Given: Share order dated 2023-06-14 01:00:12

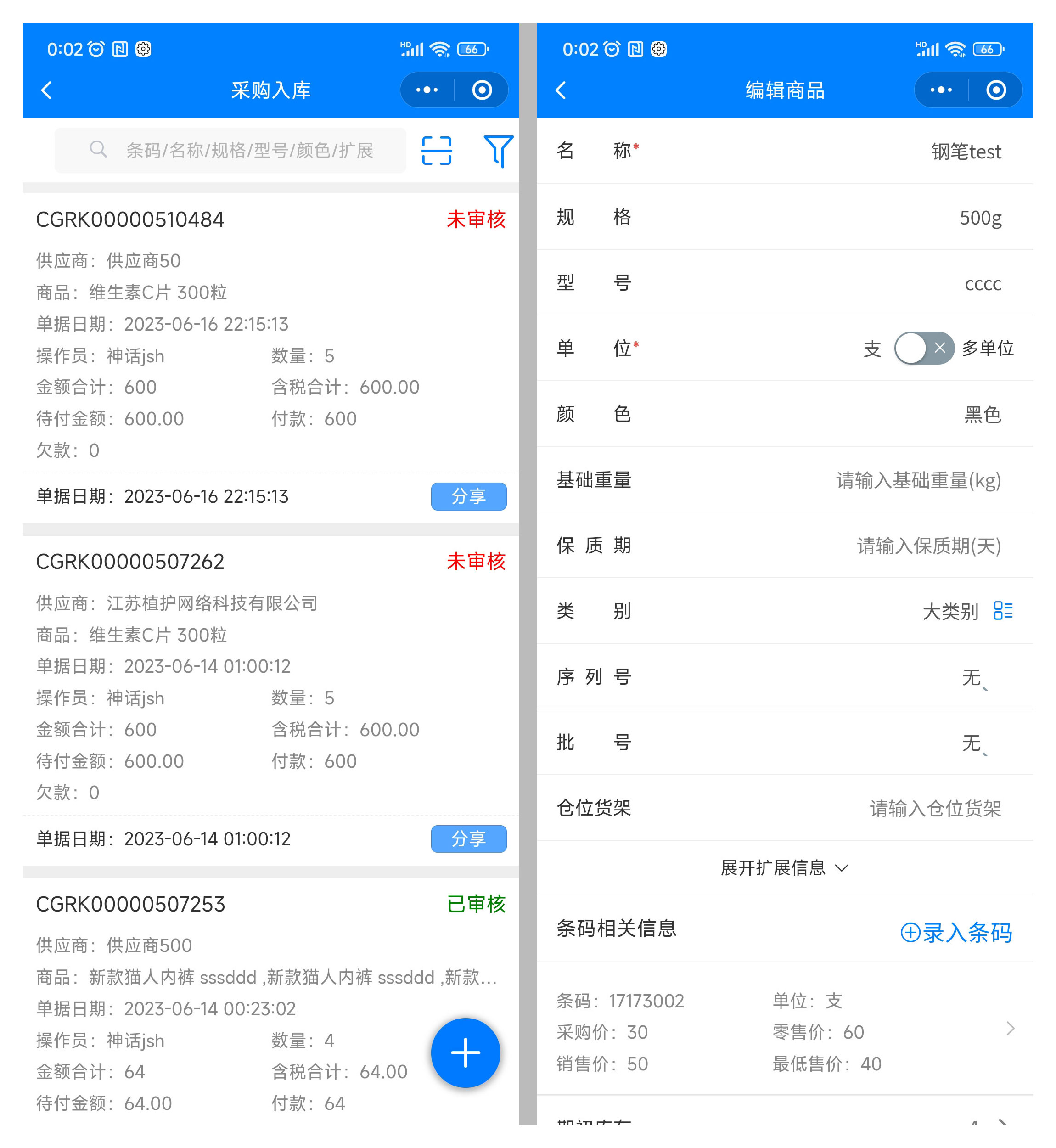Looking at the screenshot, I should 468,838.
